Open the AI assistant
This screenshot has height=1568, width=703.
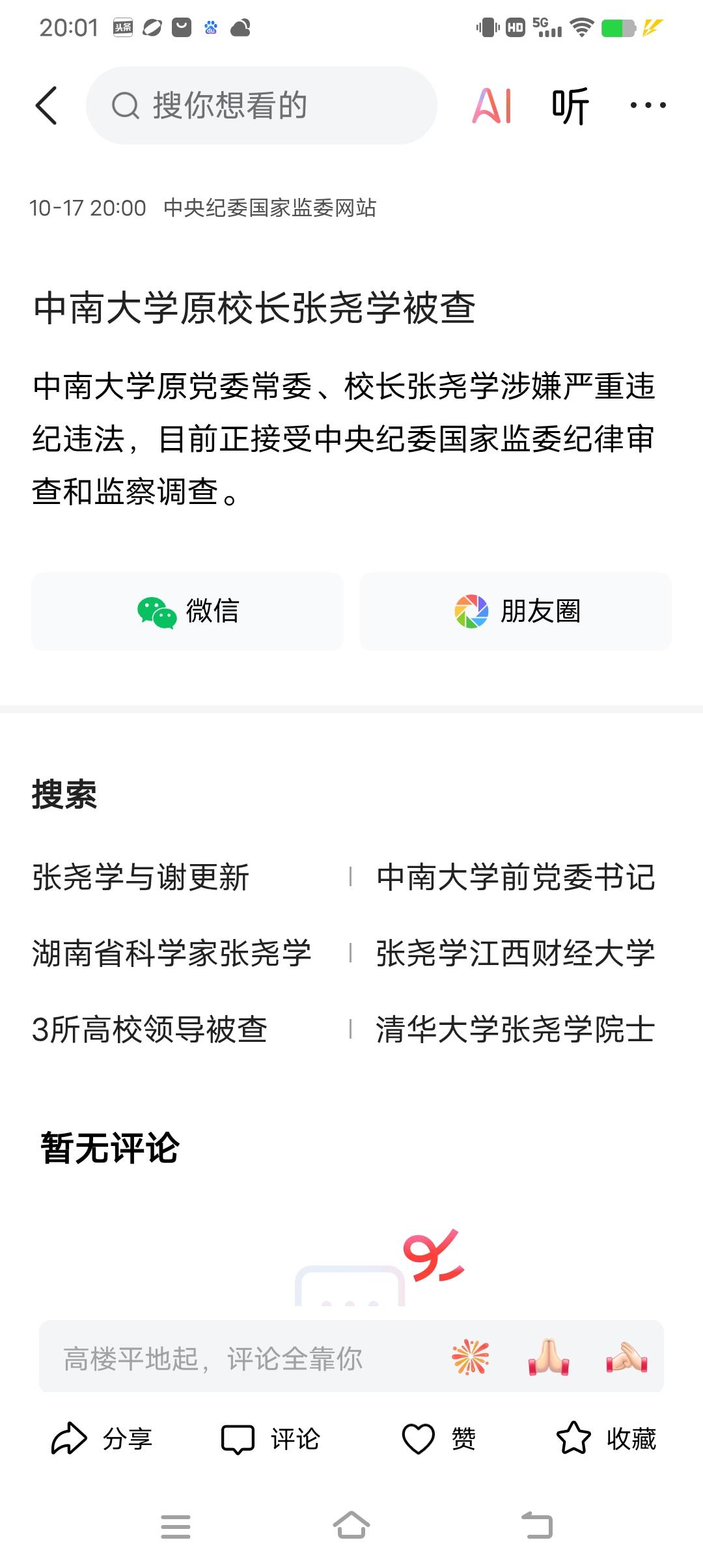point(492,105)
